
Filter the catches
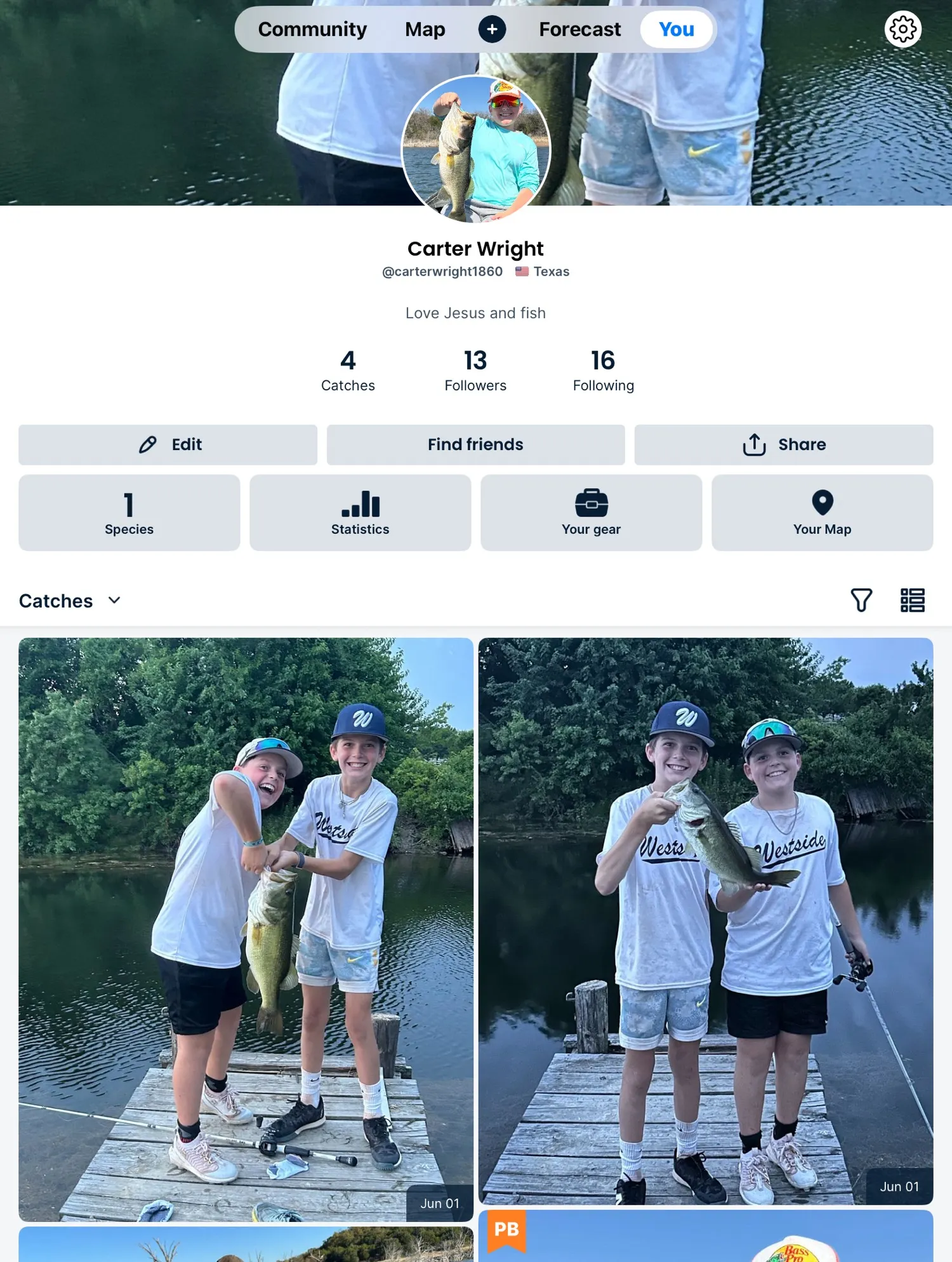(861, 600)
